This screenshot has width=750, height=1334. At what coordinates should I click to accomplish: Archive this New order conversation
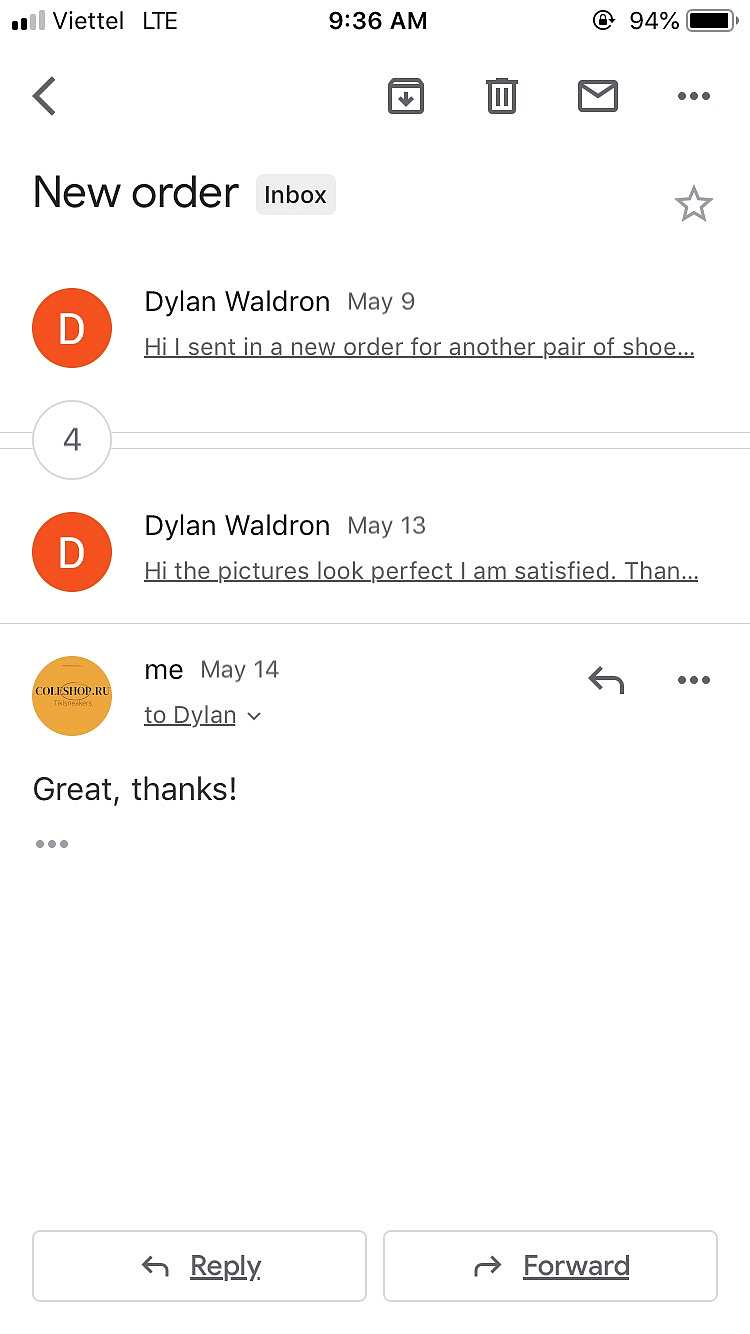[x=406, y=96]
